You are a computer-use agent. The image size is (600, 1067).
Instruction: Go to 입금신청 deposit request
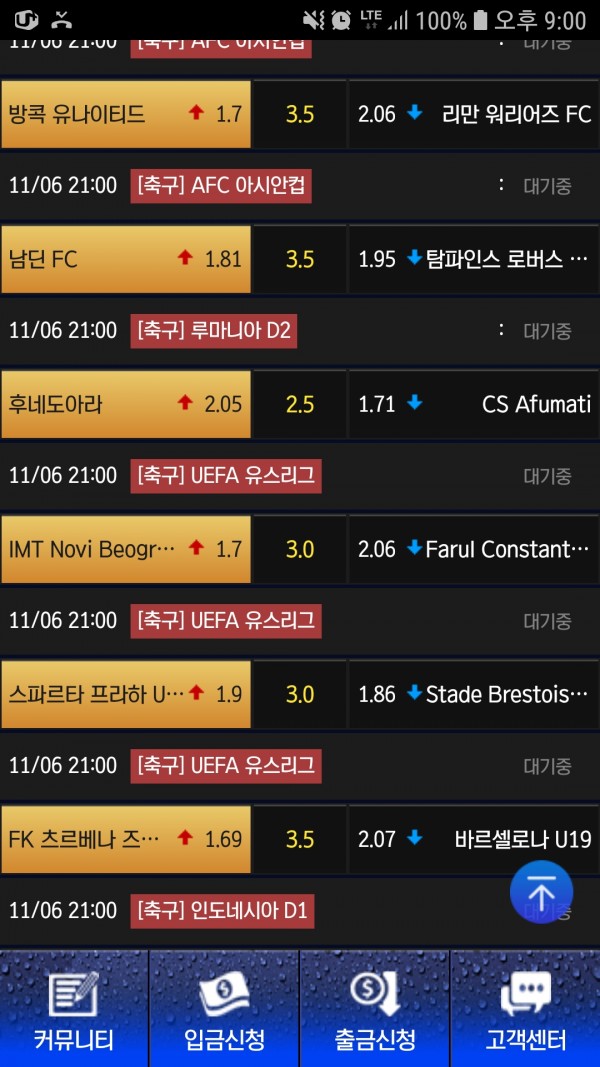[x=224, y=1008]
